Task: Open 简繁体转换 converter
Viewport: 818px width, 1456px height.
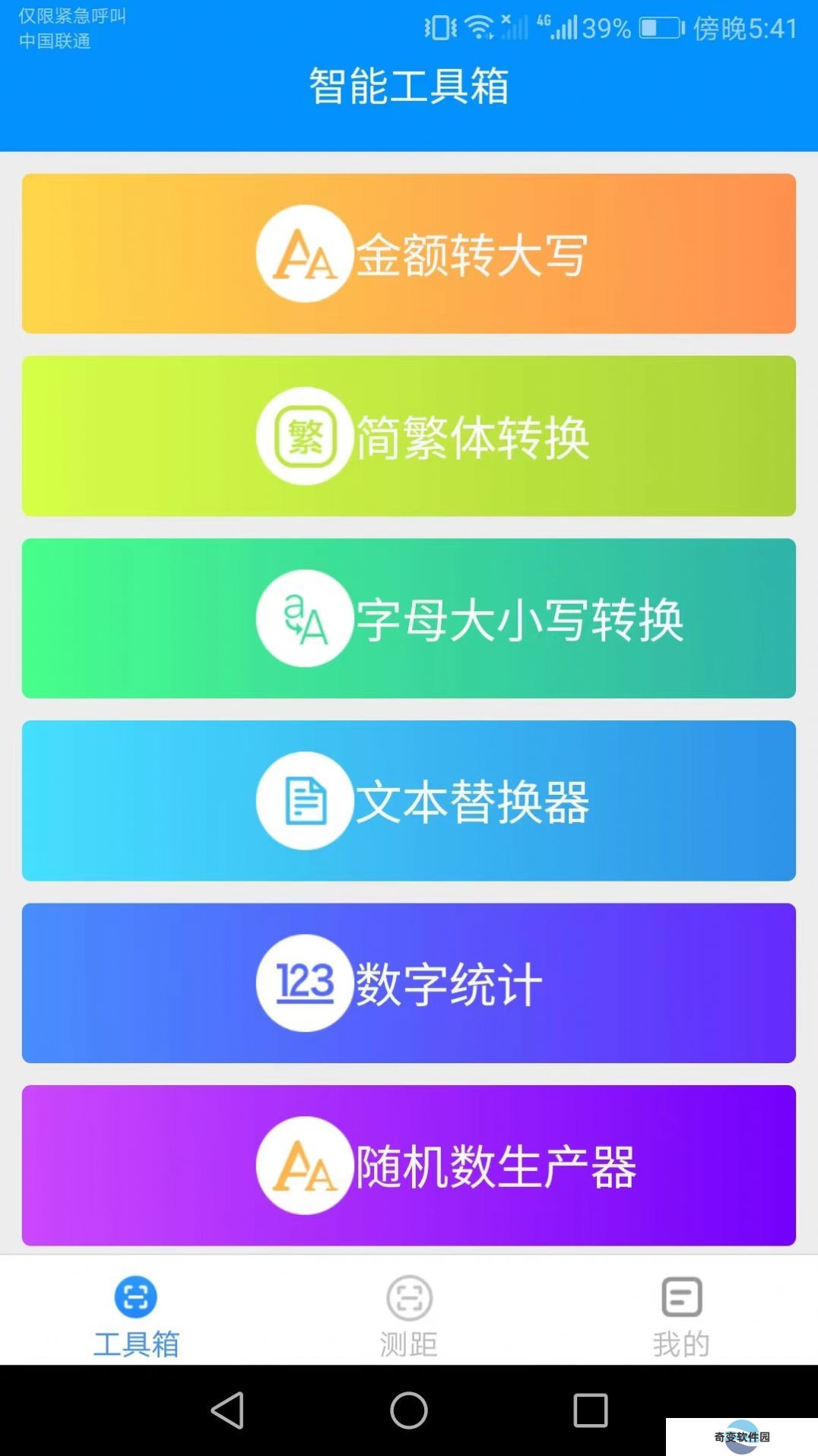Action: [x=409, y=436]
